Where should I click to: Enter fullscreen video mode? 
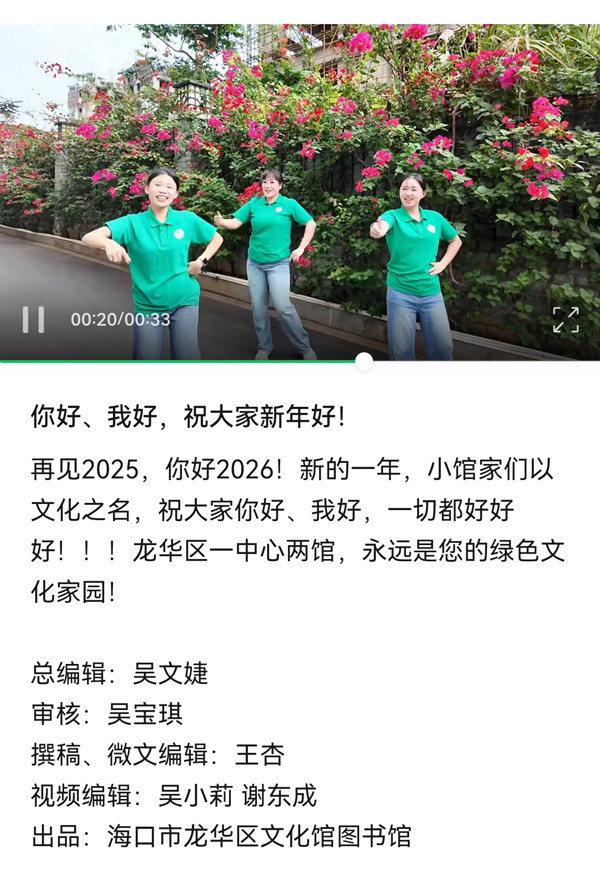pos(565,319)
